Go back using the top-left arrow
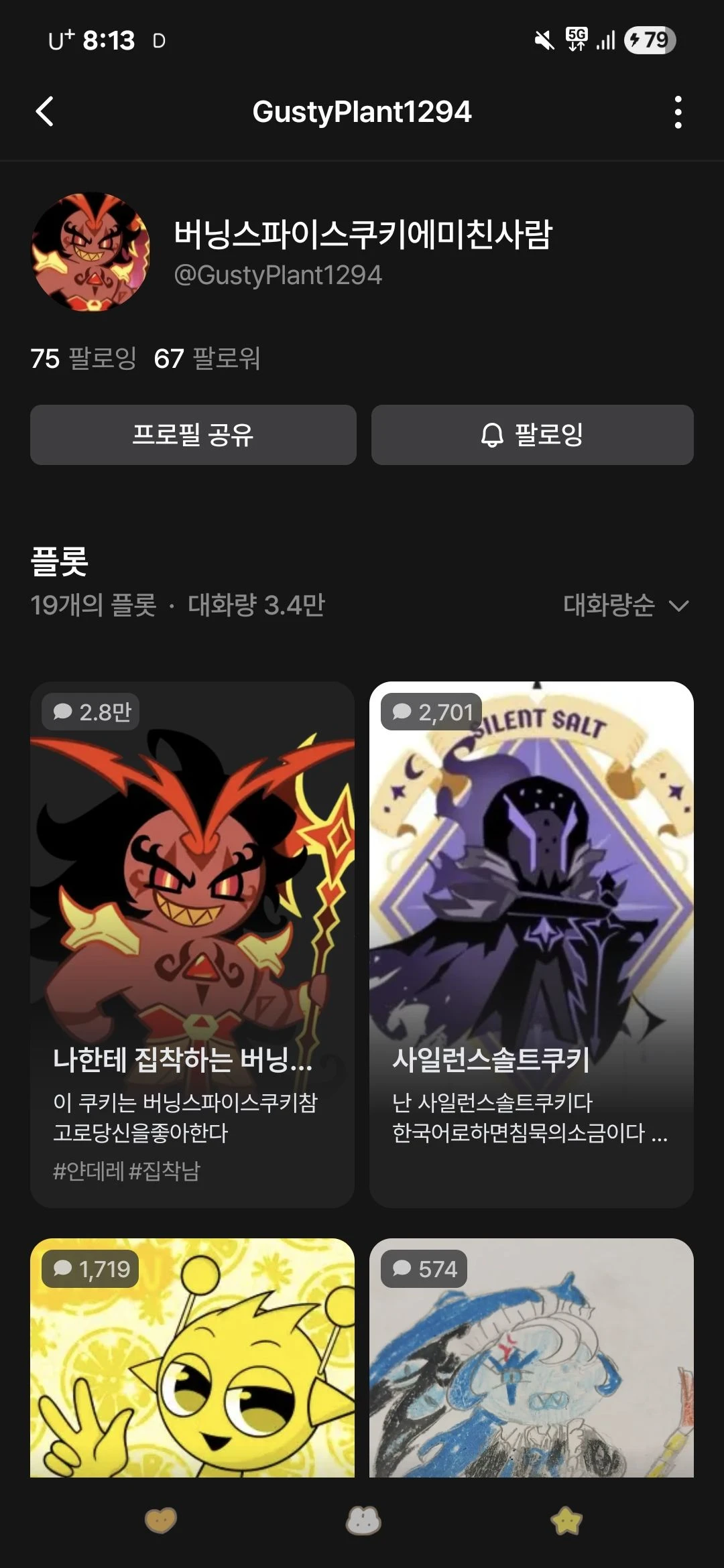 (x=45, y=111)
